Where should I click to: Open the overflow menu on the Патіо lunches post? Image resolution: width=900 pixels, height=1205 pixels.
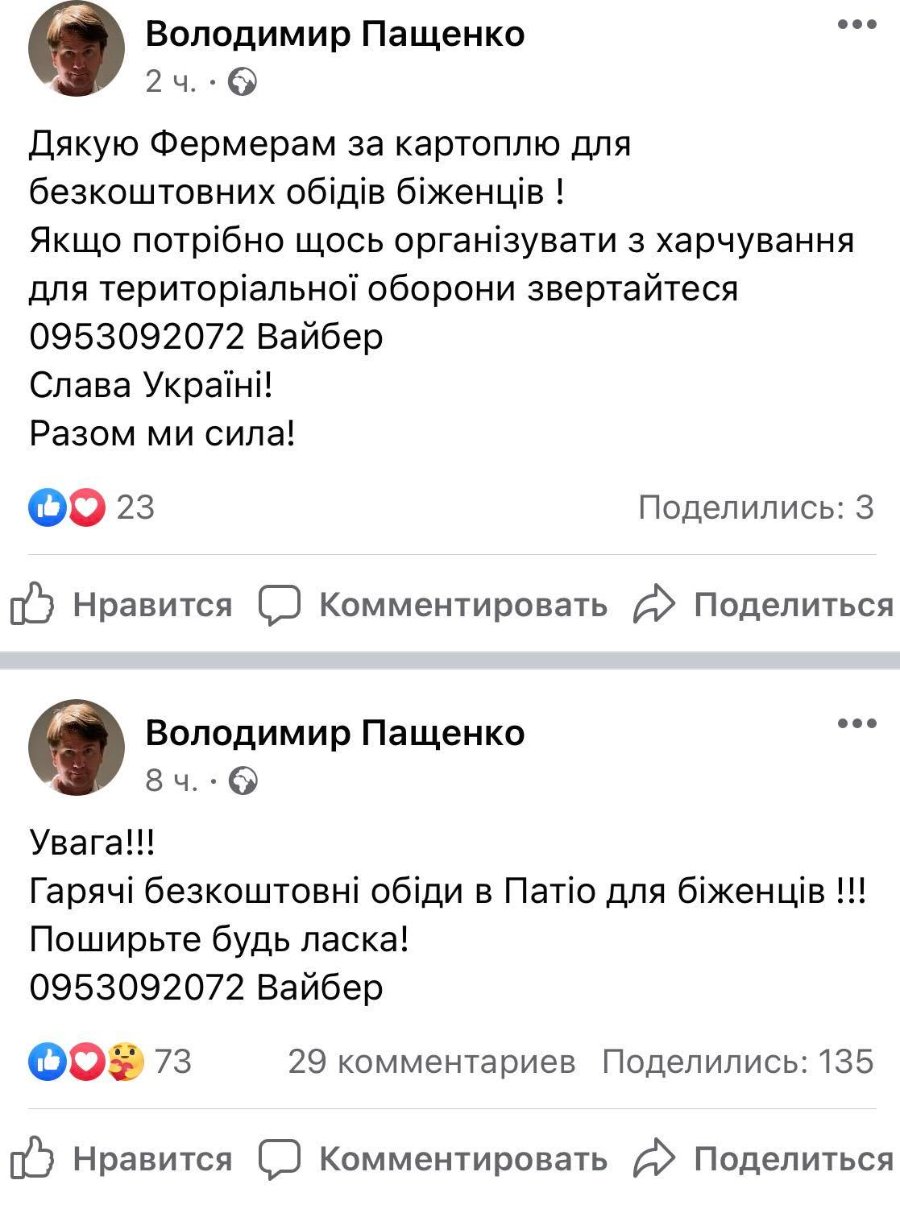coord(856,723)
